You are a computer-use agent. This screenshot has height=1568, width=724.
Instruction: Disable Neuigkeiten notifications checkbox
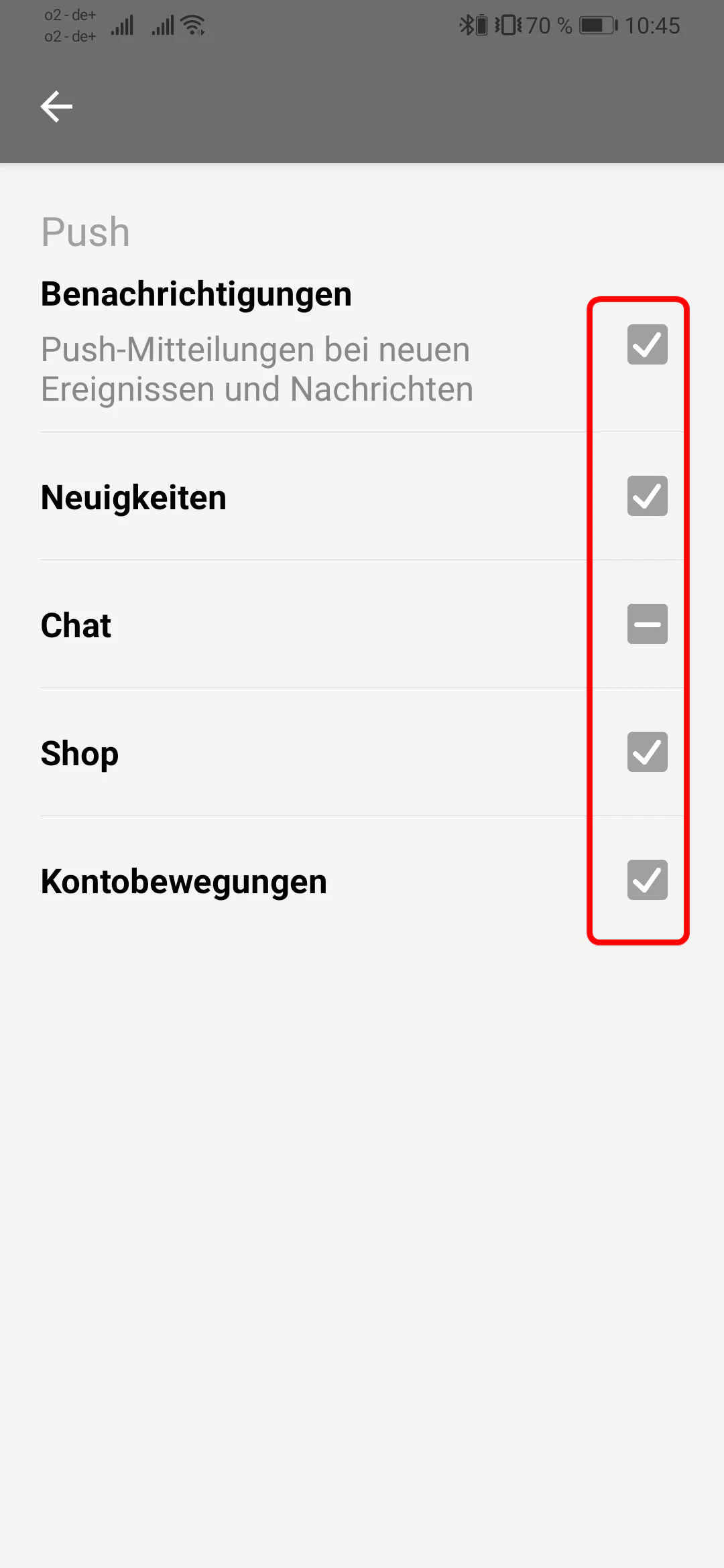coord(647,496)
